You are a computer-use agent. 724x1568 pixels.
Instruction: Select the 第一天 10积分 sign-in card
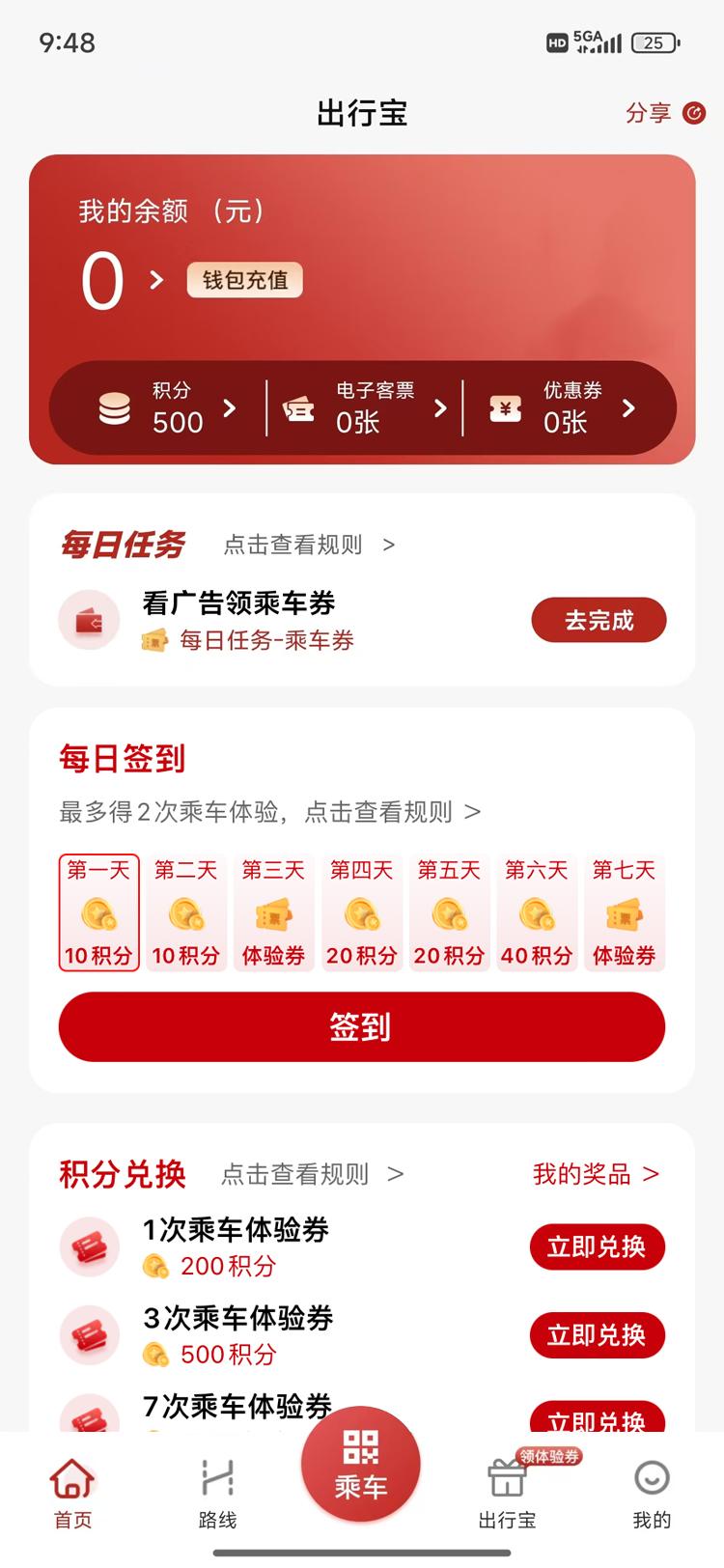98,911
